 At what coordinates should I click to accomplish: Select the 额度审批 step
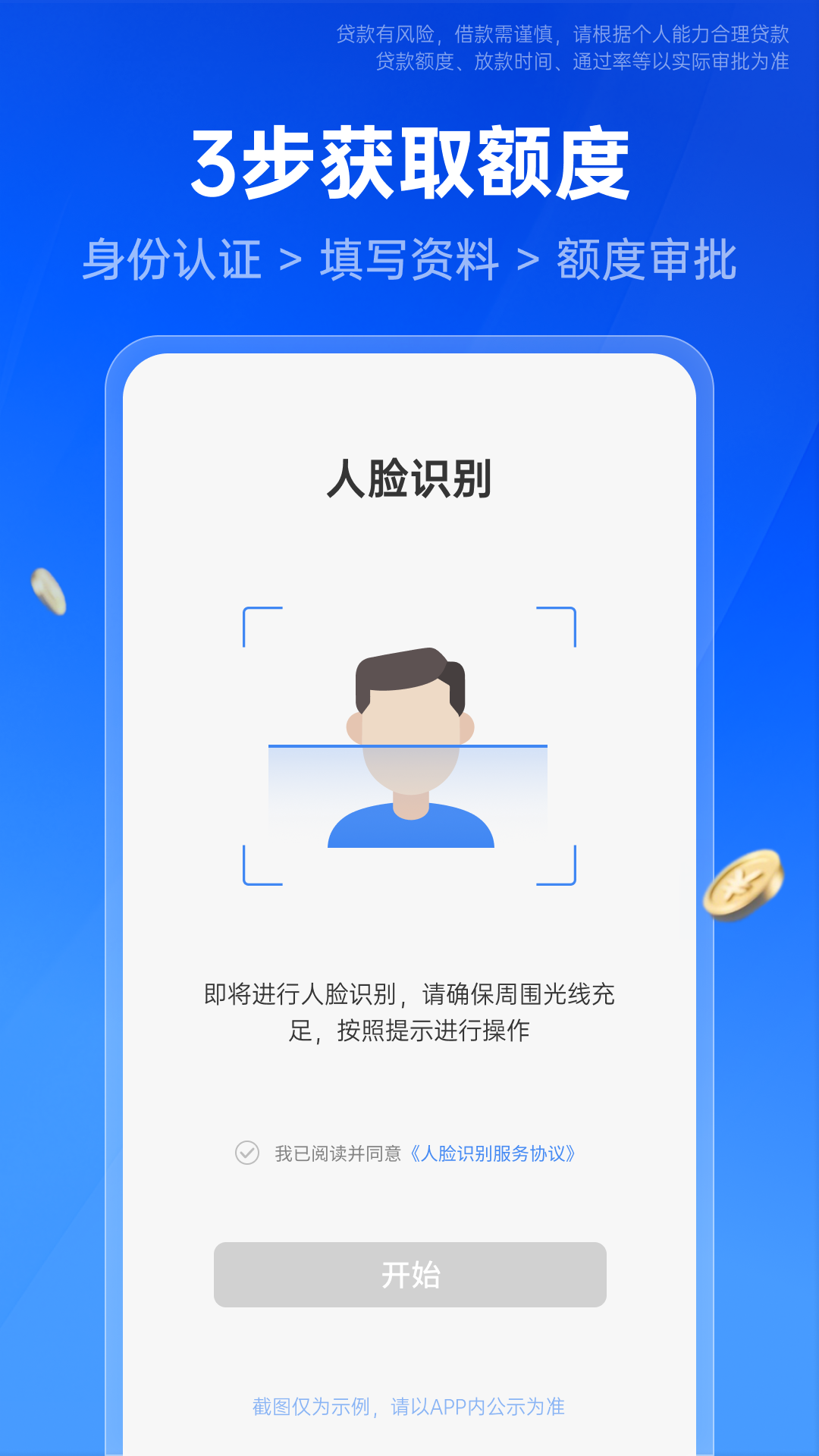click(x=648, y=259)
